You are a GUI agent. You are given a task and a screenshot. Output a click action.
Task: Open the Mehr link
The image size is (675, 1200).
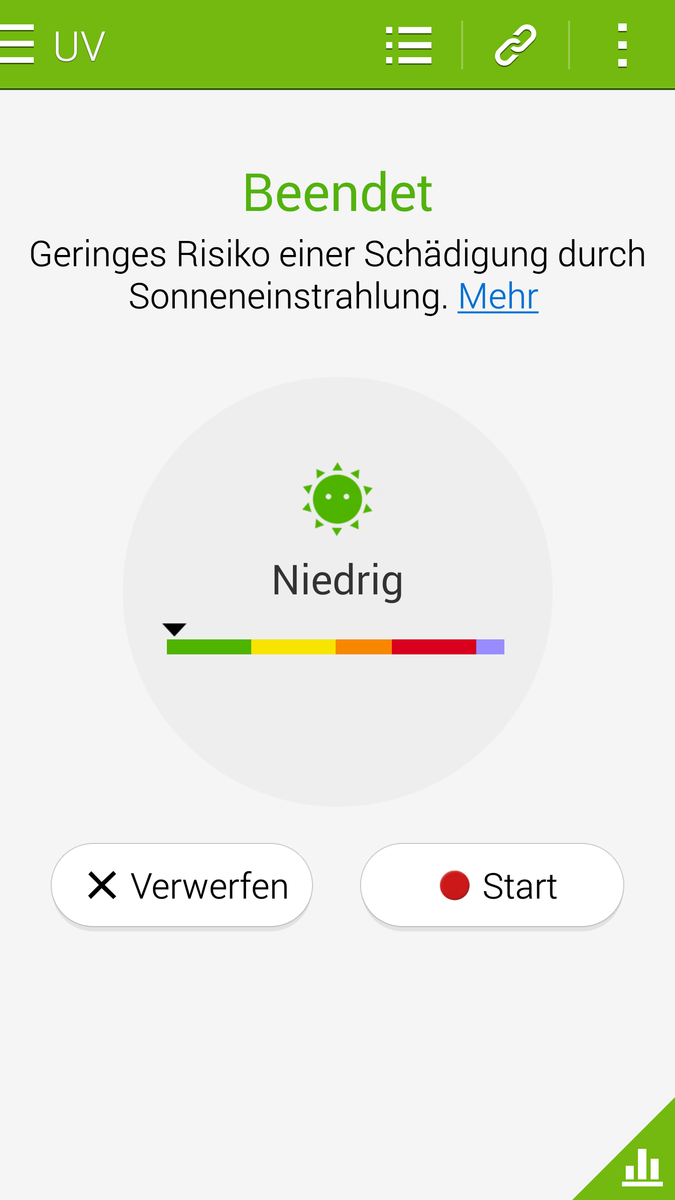(498, 296)
